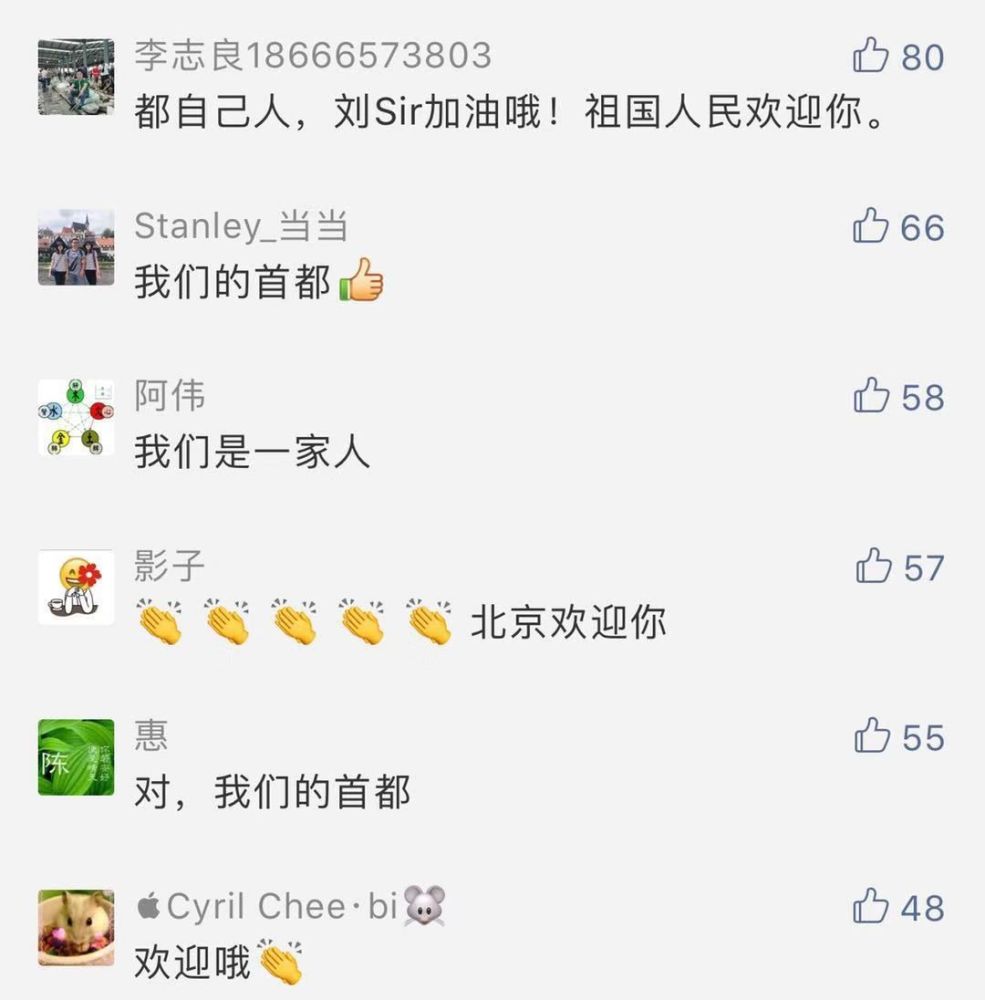This screenshot has width=985, height=1000.
Task: Open 李志良18666573803's profile avatar
Action: pos(76,77)
